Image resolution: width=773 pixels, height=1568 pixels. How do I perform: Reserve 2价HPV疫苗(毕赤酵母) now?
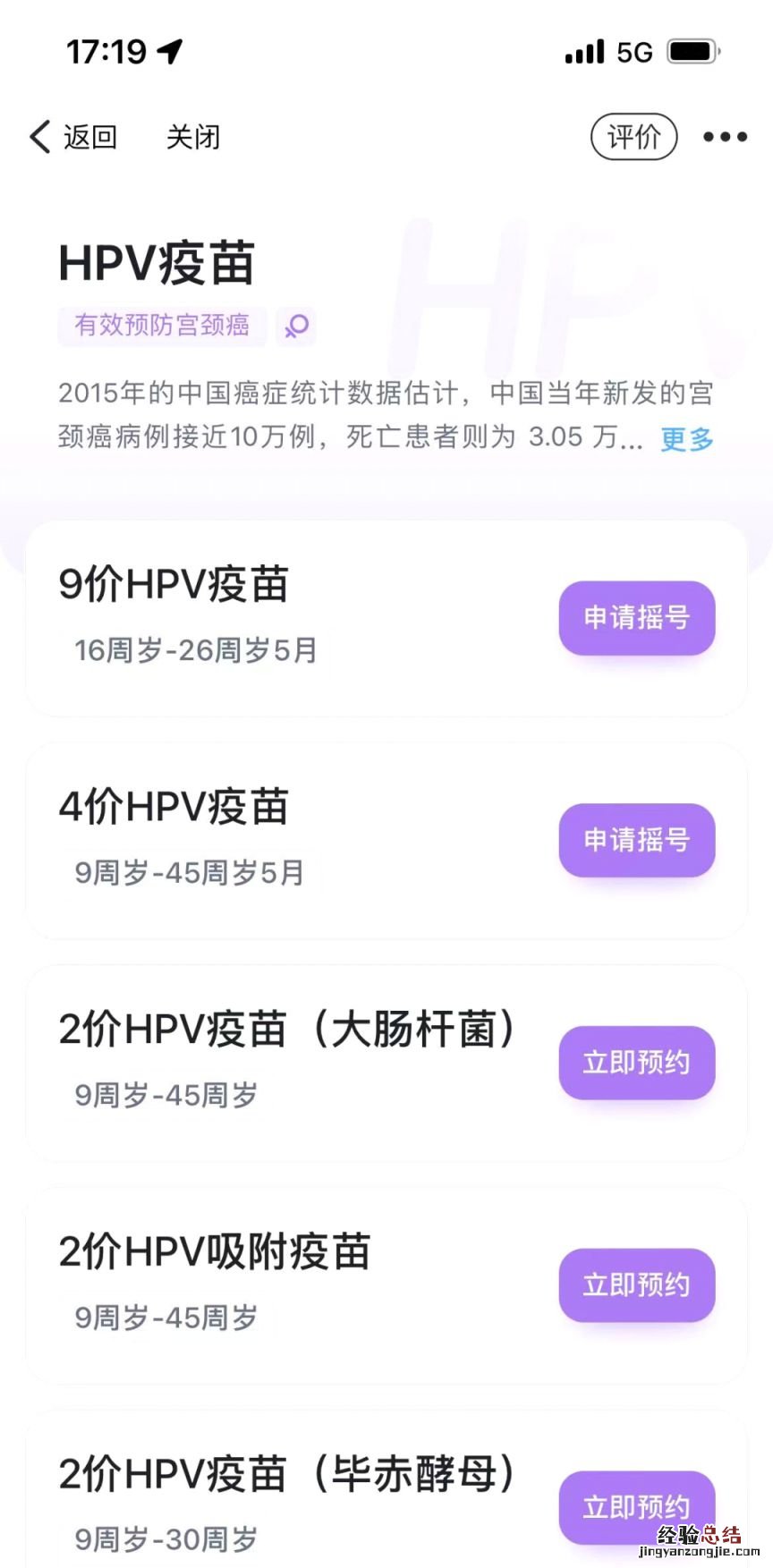click(x=636, y=1506)
